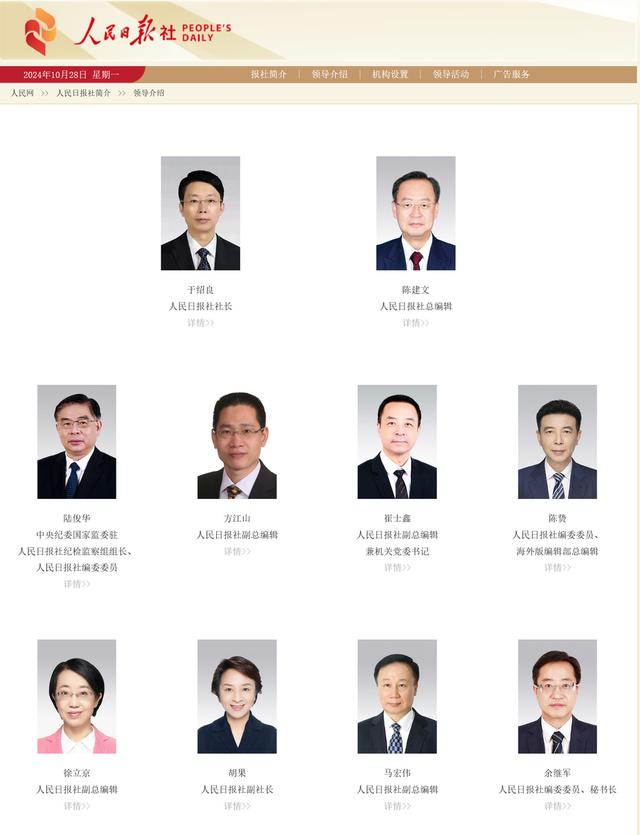This screenshot has height=835, width=640.
Task: Open the 人民日报社简介 breadcrumb link
Action: pyautogui.click(x=83, y=93)
